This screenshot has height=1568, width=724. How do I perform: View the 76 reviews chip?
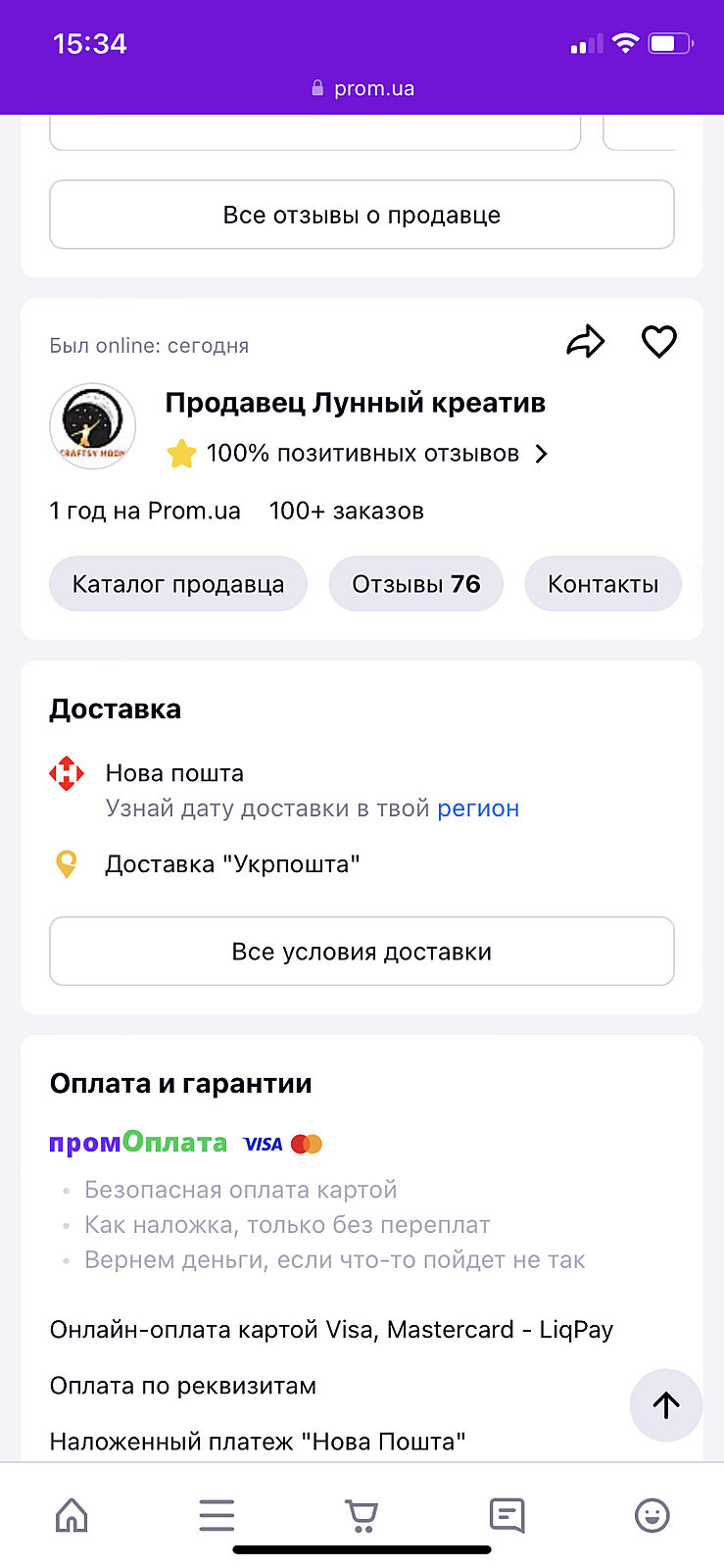[x=415, y=584]
